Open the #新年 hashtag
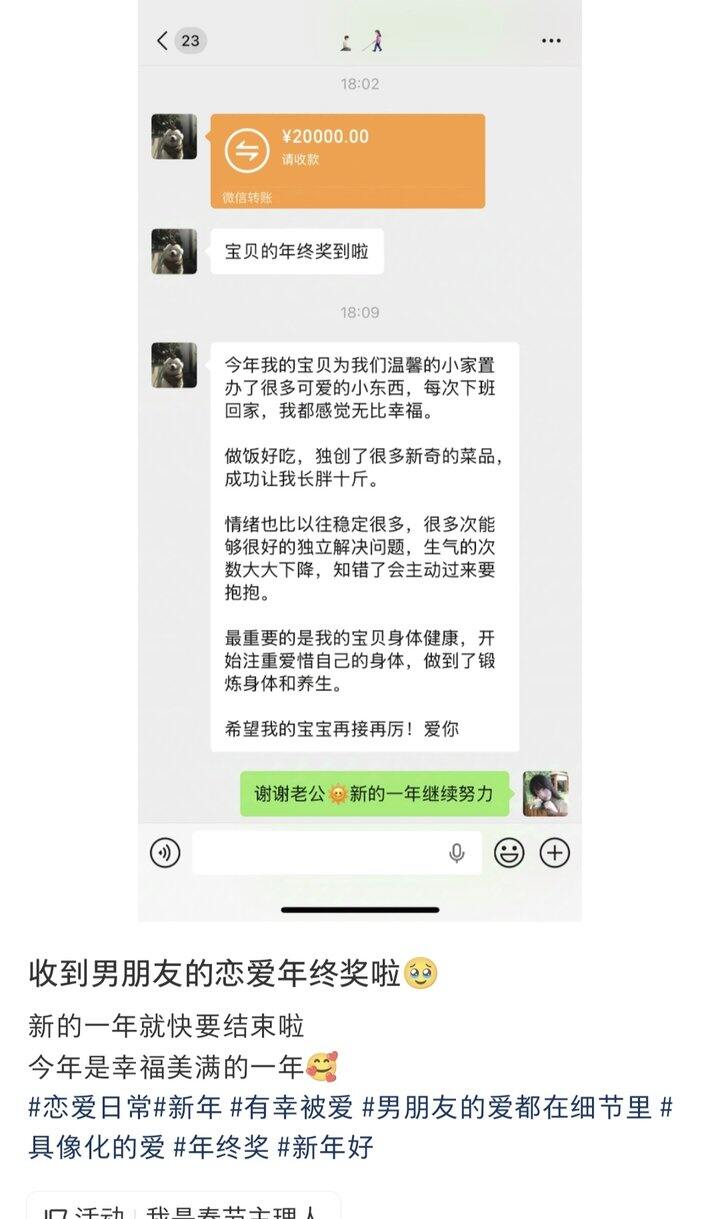 [188, 1107]
